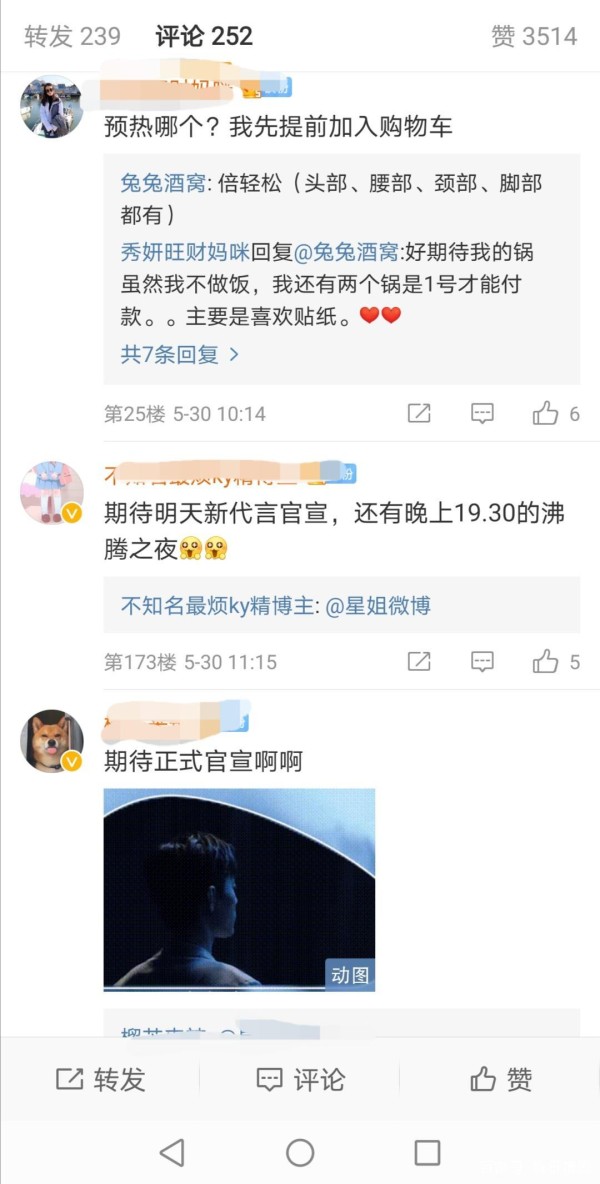Like the post with bottom 赞 button
This screenshot has width=600, height=1184.
pos(500,1079)
